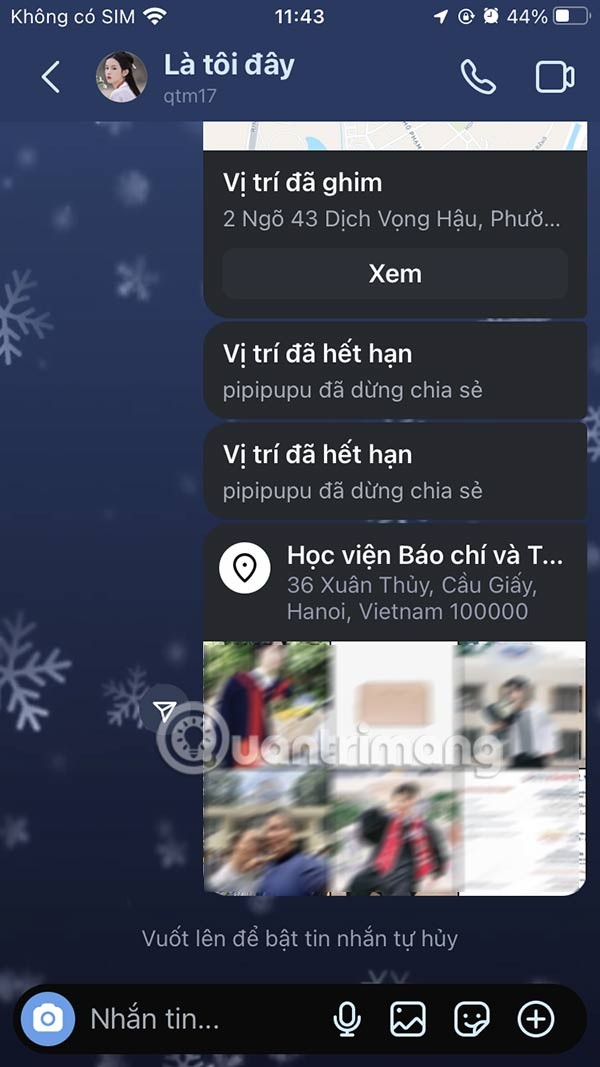This screenshot has width=600, height=1067.
Task: Record a voice message with microphone
Action: (x=347, y=1019)
